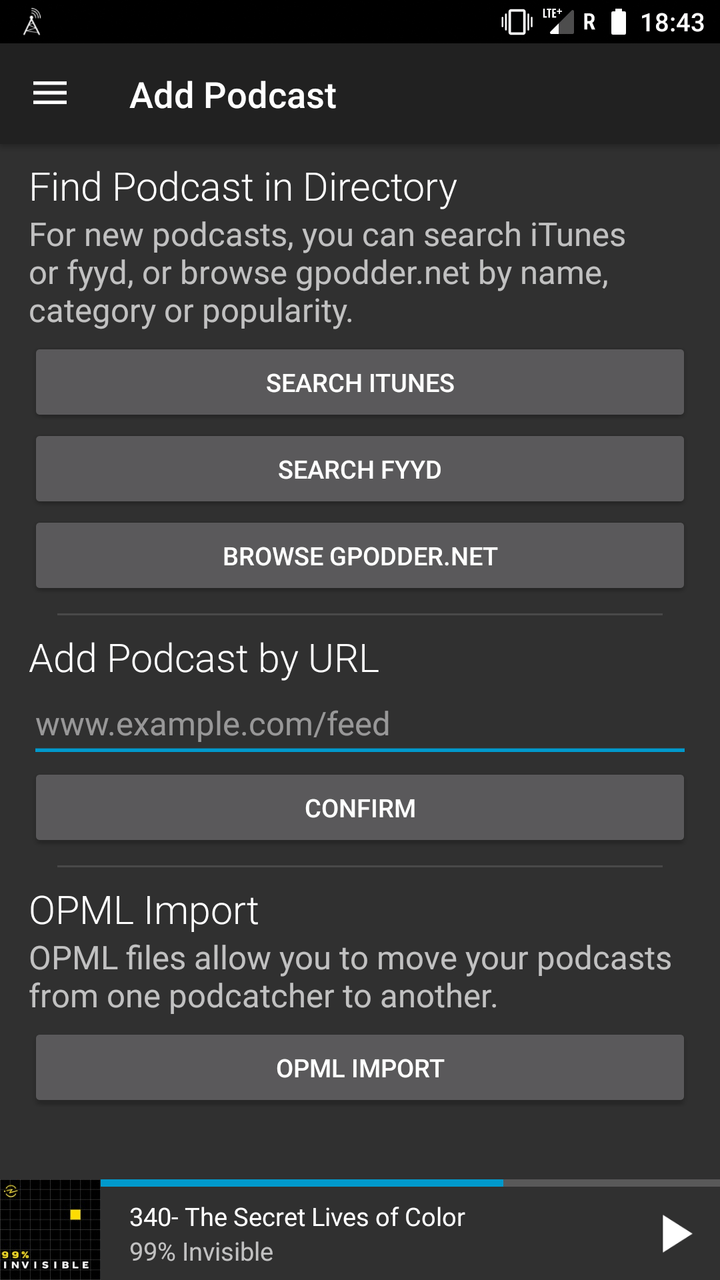The width and height of the screenshot is (720, 1280).
Task: Focus the podcast feed URL field
Action: click(360, 724)
